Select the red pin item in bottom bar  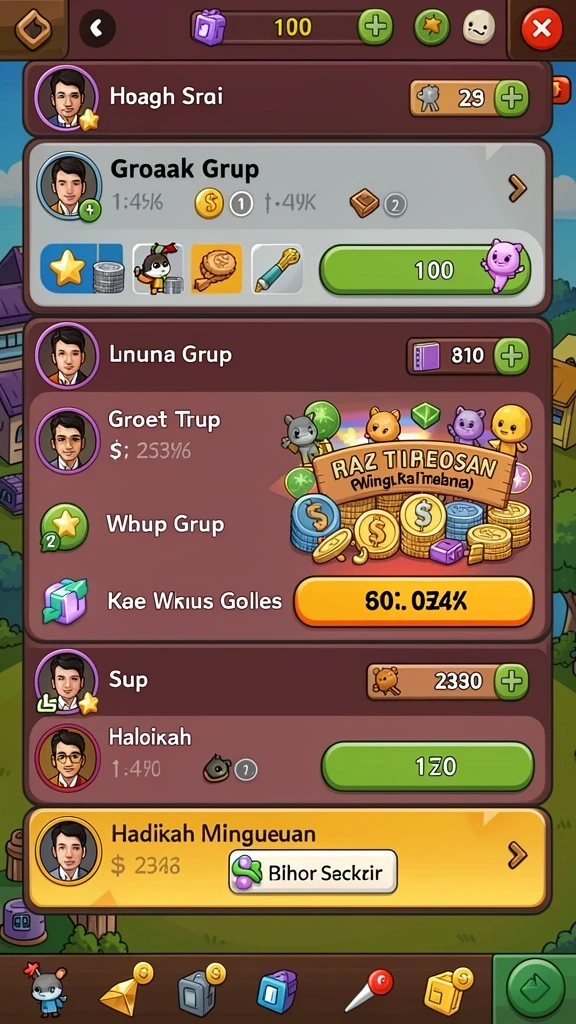(369, 991)
